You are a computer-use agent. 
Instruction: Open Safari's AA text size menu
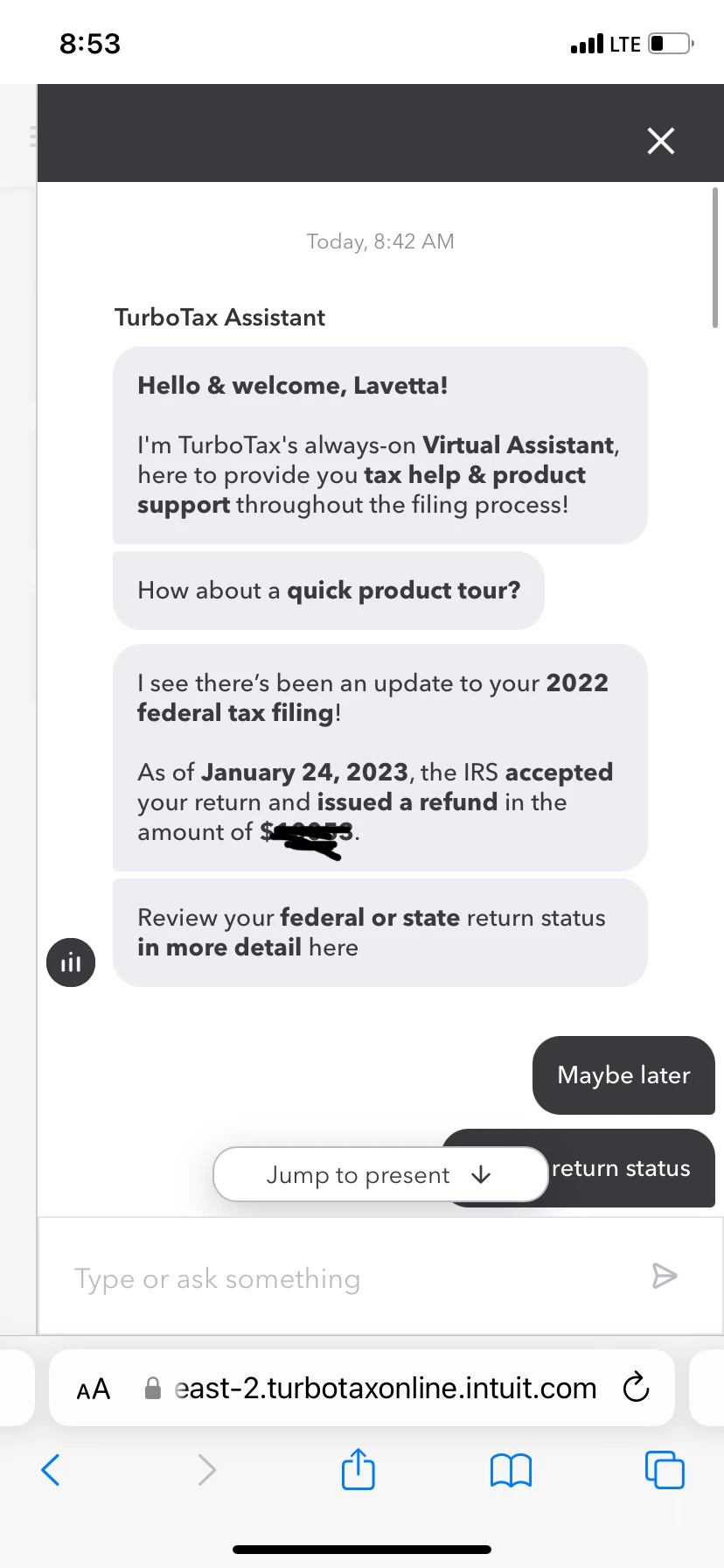(x=94, y=1389)
